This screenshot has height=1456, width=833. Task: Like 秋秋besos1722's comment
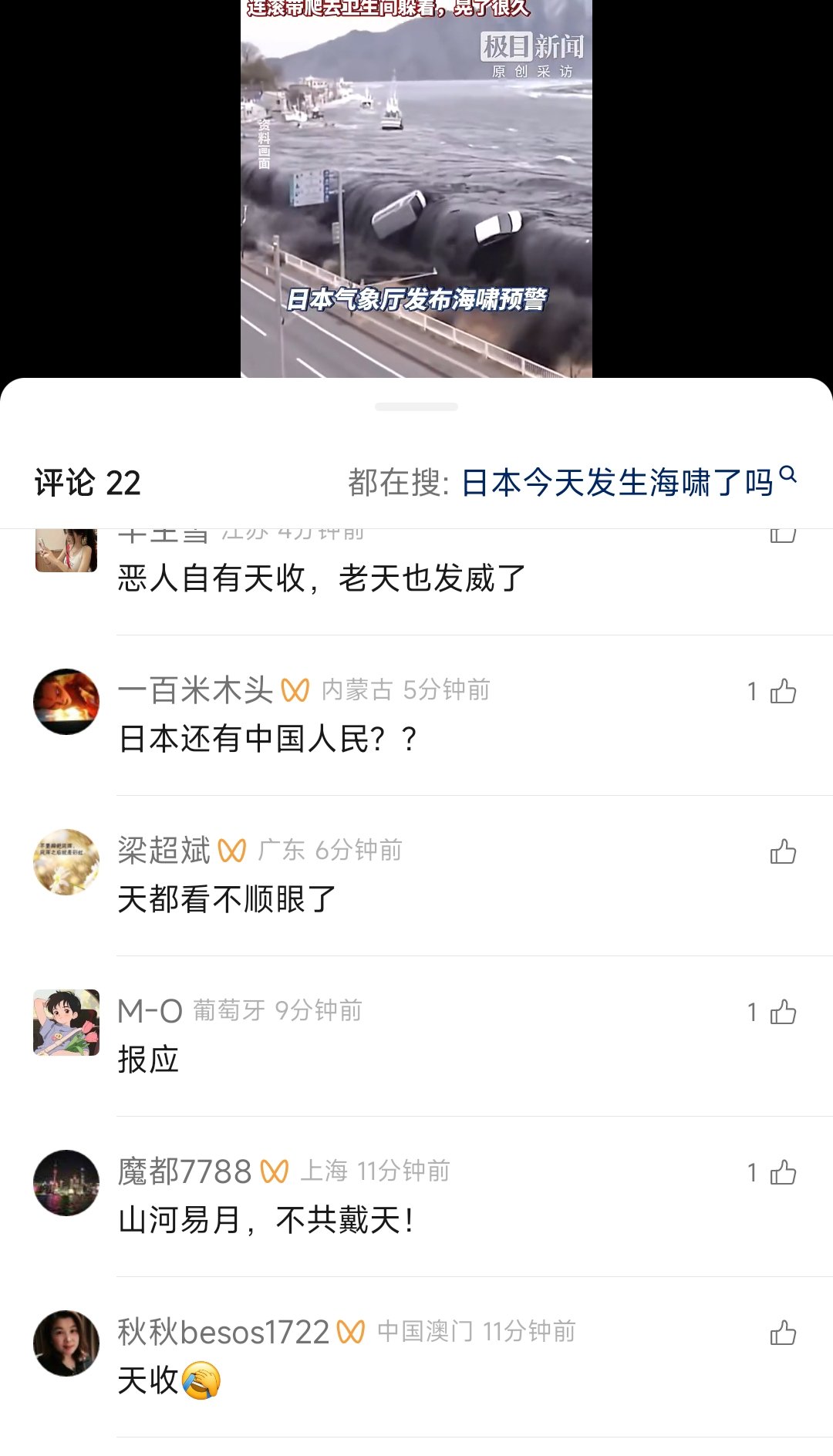(783, 1333)
